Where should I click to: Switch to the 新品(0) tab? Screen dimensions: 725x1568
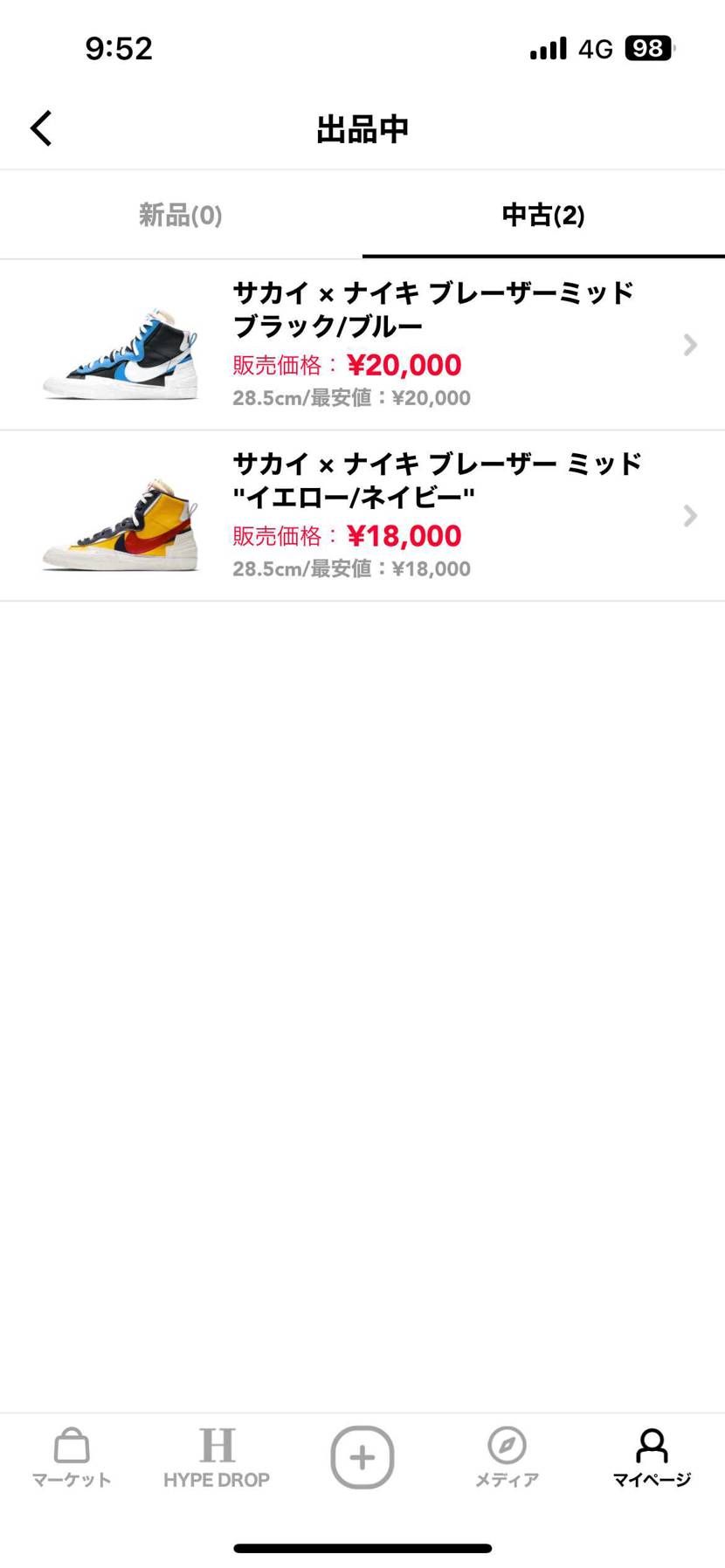(180, 215)
